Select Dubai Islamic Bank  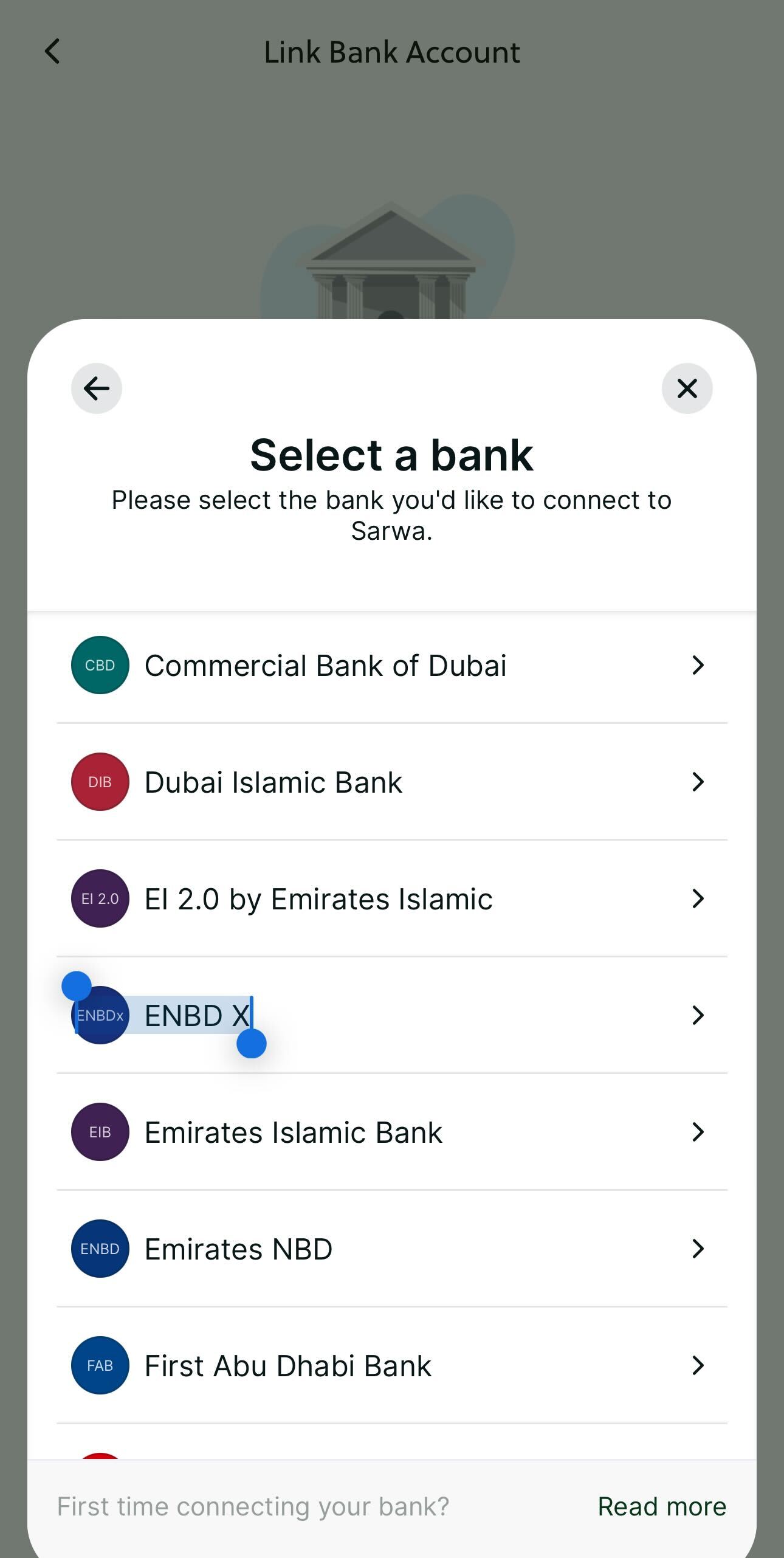click(391, 782)
